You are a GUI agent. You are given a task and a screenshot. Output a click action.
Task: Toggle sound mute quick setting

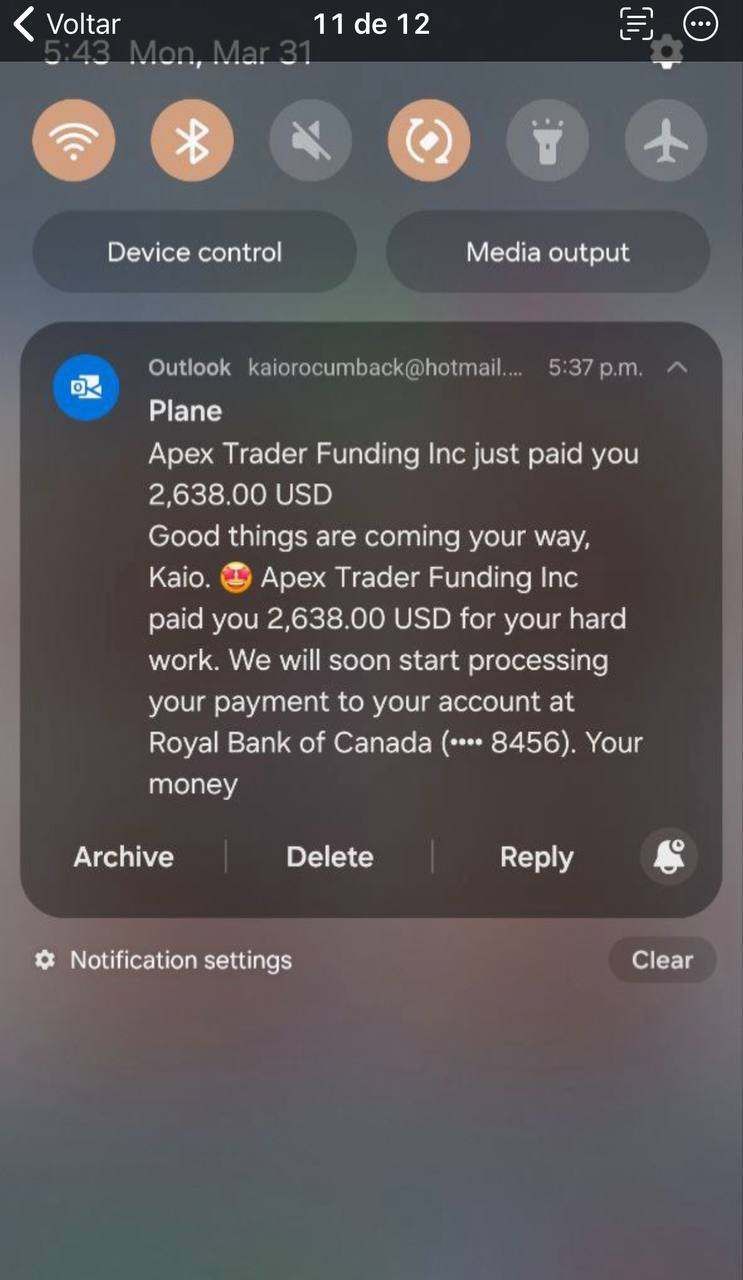[311, 141]
